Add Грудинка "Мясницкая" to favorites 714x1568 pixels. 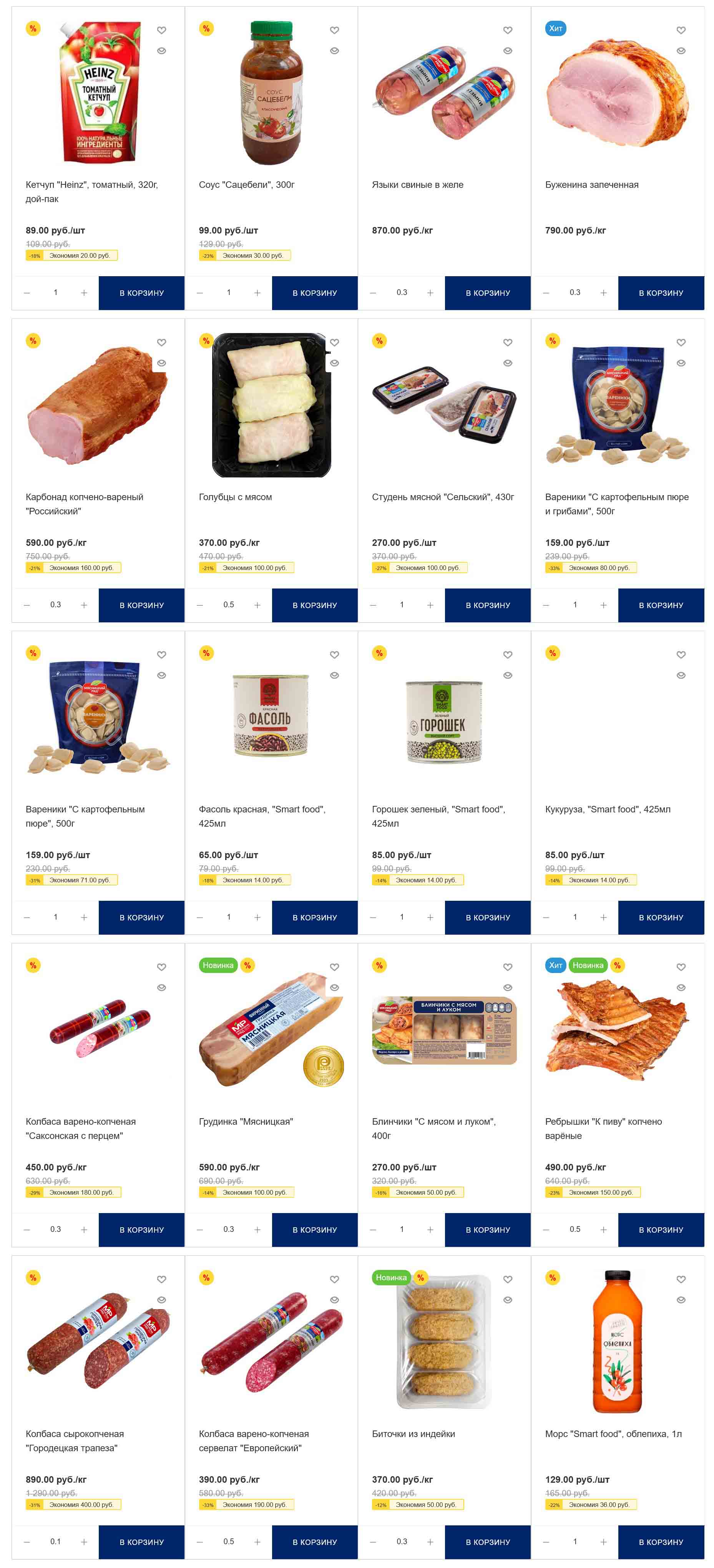click(334, 967)
